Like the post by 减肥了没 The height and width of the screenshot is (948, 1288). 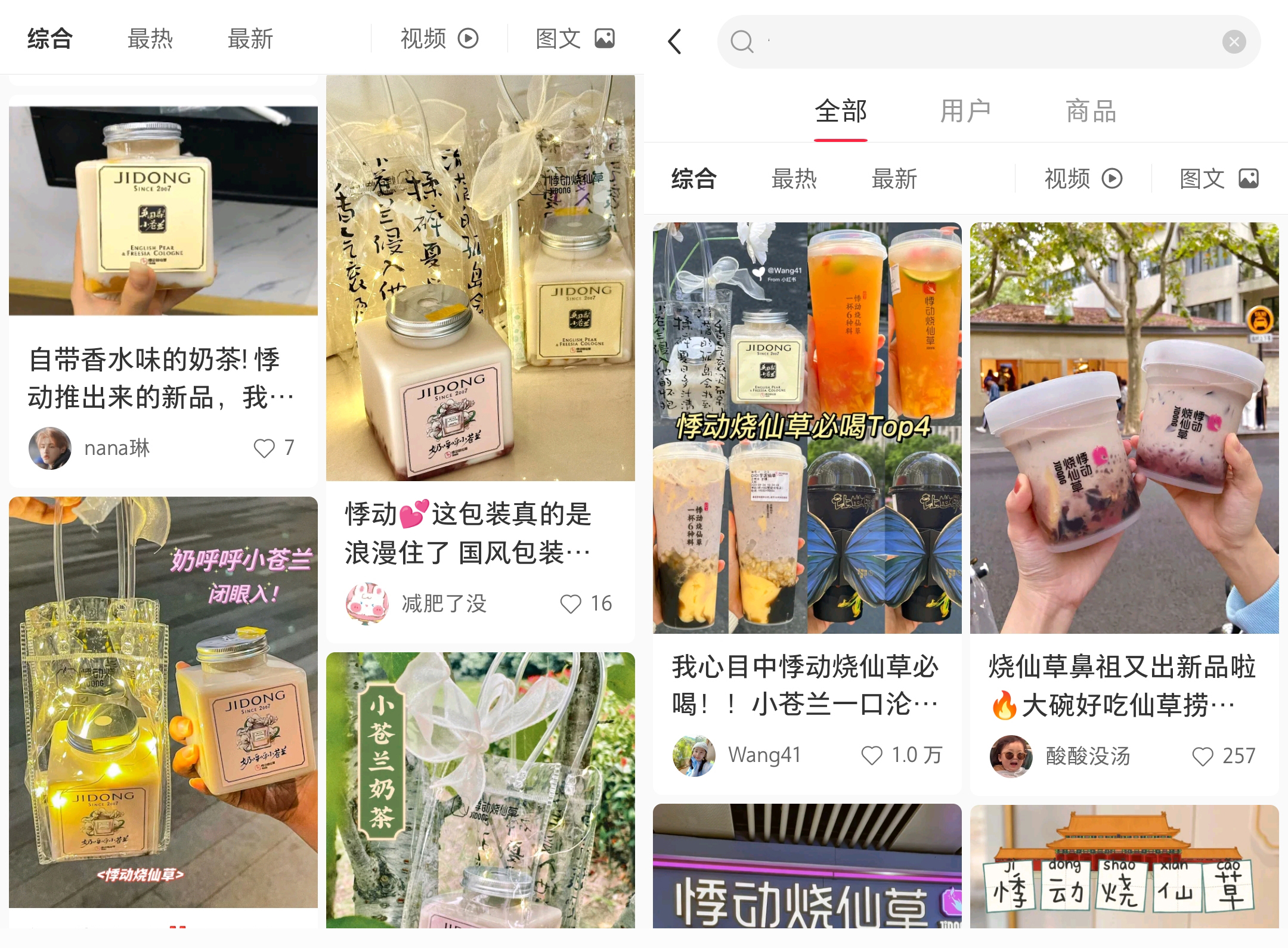[x=571, y=603]
